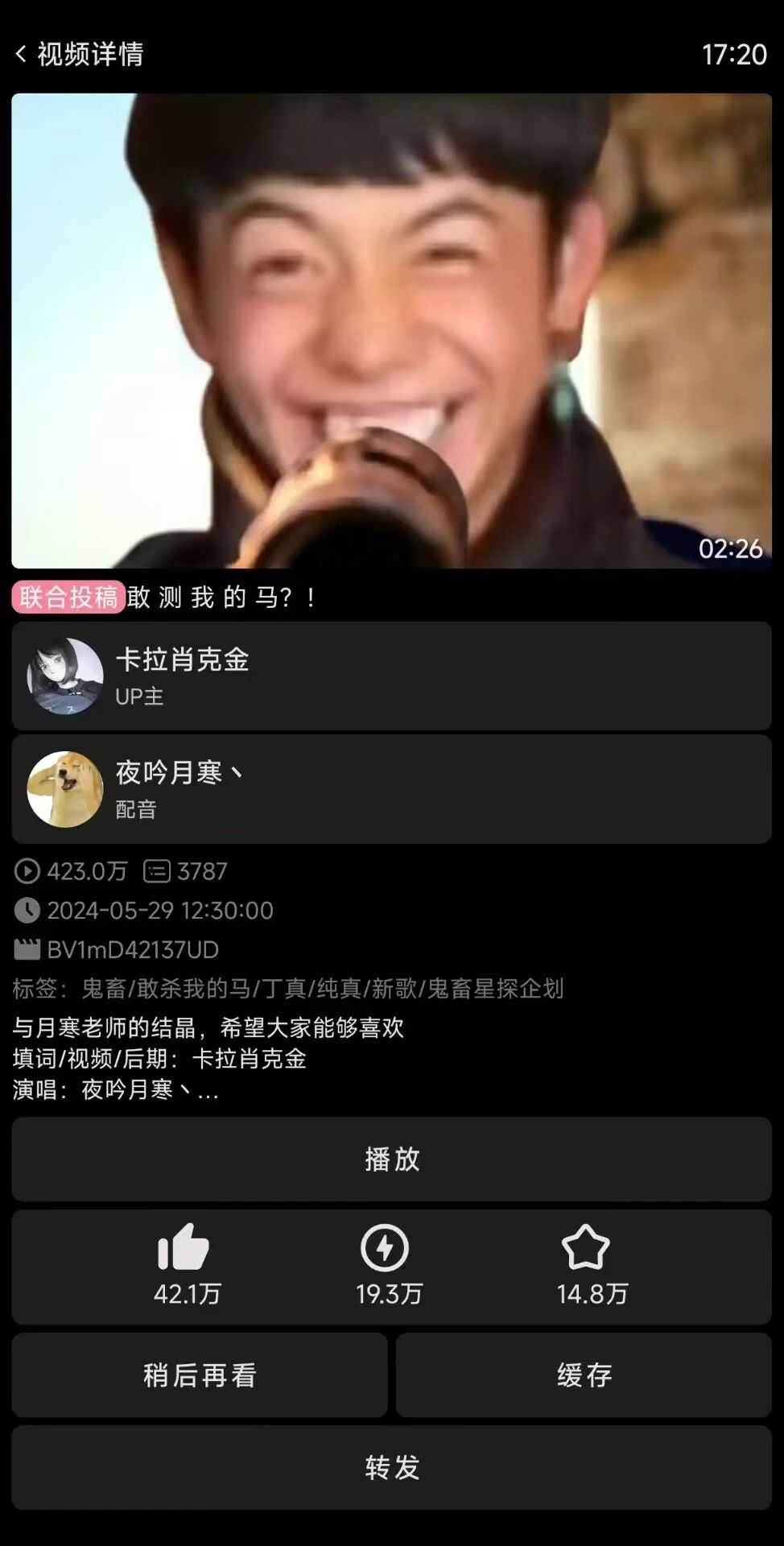This screenshot has height=1546, width=784.
Task: Click the 02:26 duration marker on the video
Action: [x=731, y=550]
